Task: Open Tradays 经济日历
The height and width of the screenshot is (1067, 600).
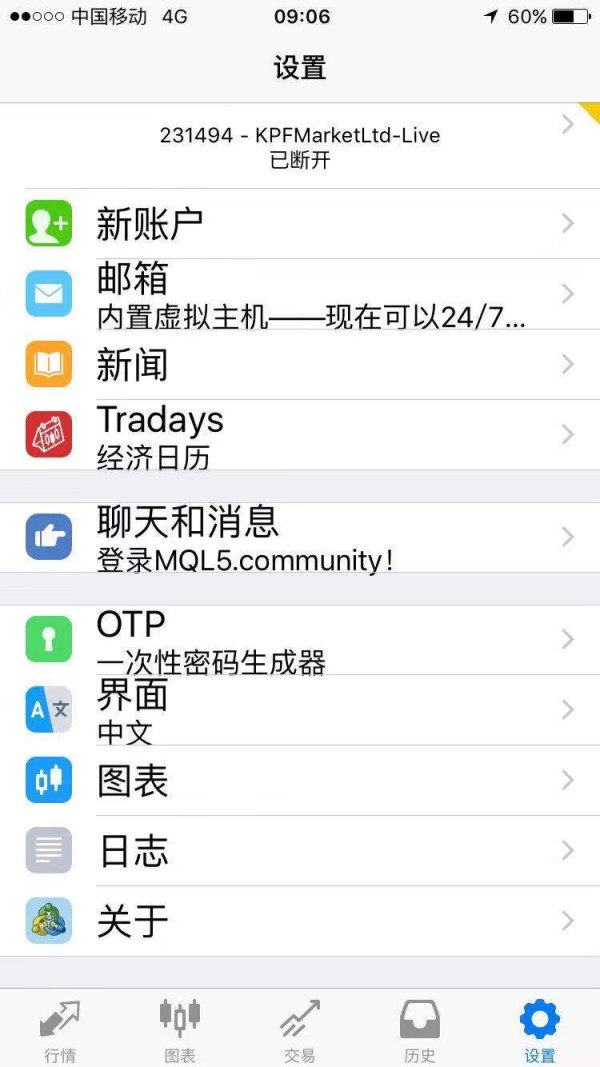Action: coord(300,435)
